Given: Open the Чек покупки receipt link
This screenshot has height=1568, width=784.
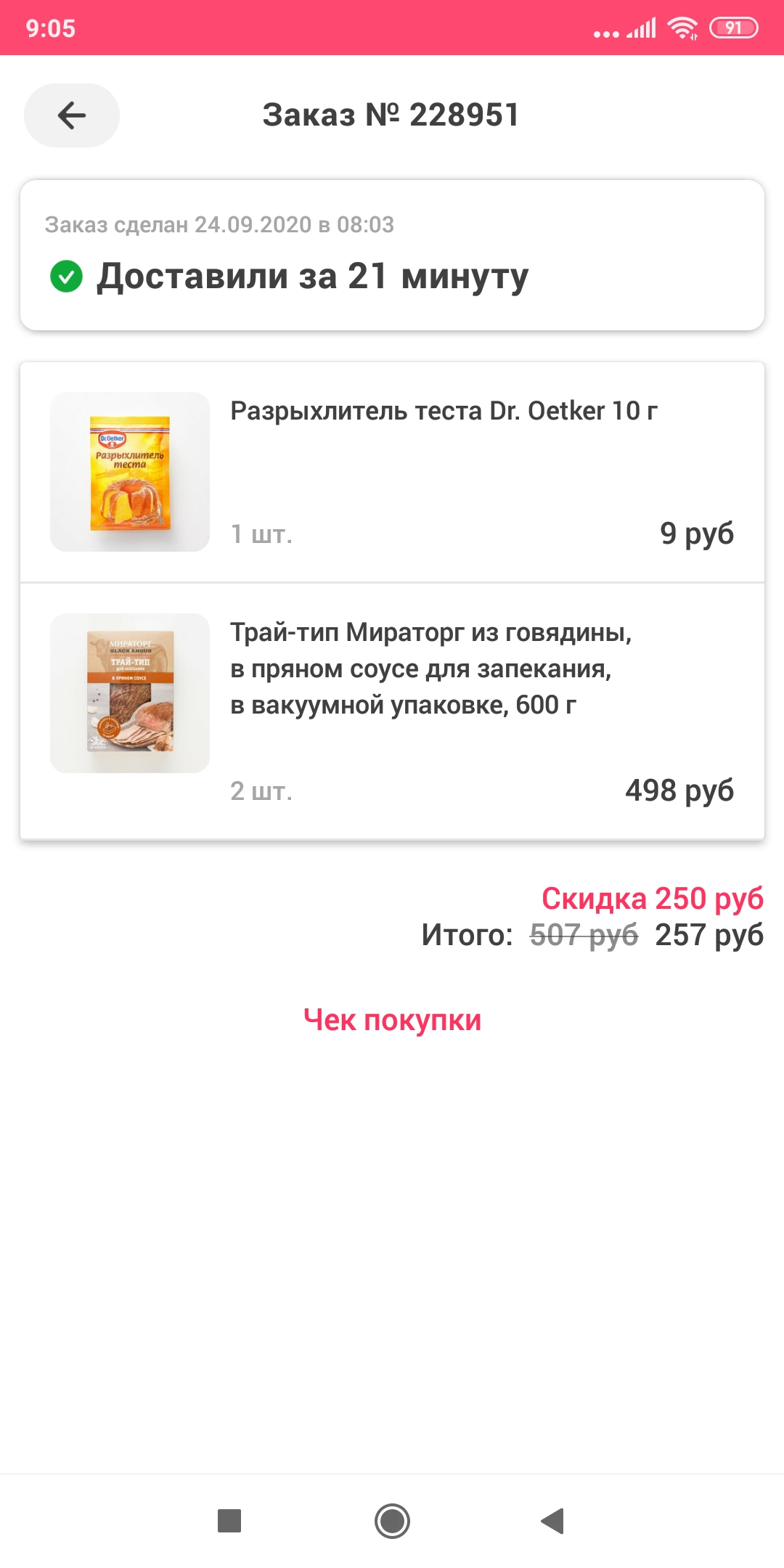Looking at the screenshot, I should tap(392, 1020).
